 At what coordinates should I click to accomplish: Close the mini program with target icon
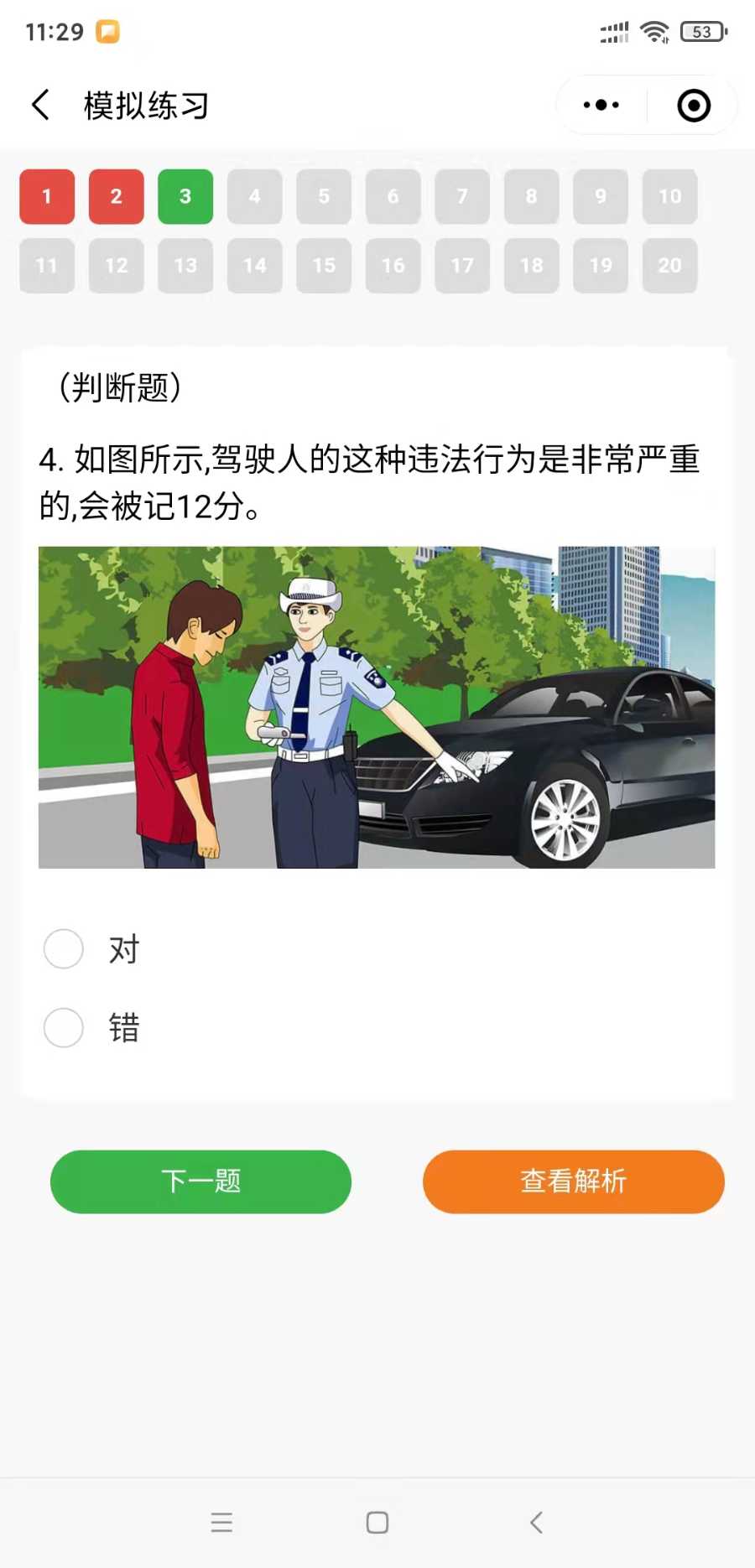[694, 106]
